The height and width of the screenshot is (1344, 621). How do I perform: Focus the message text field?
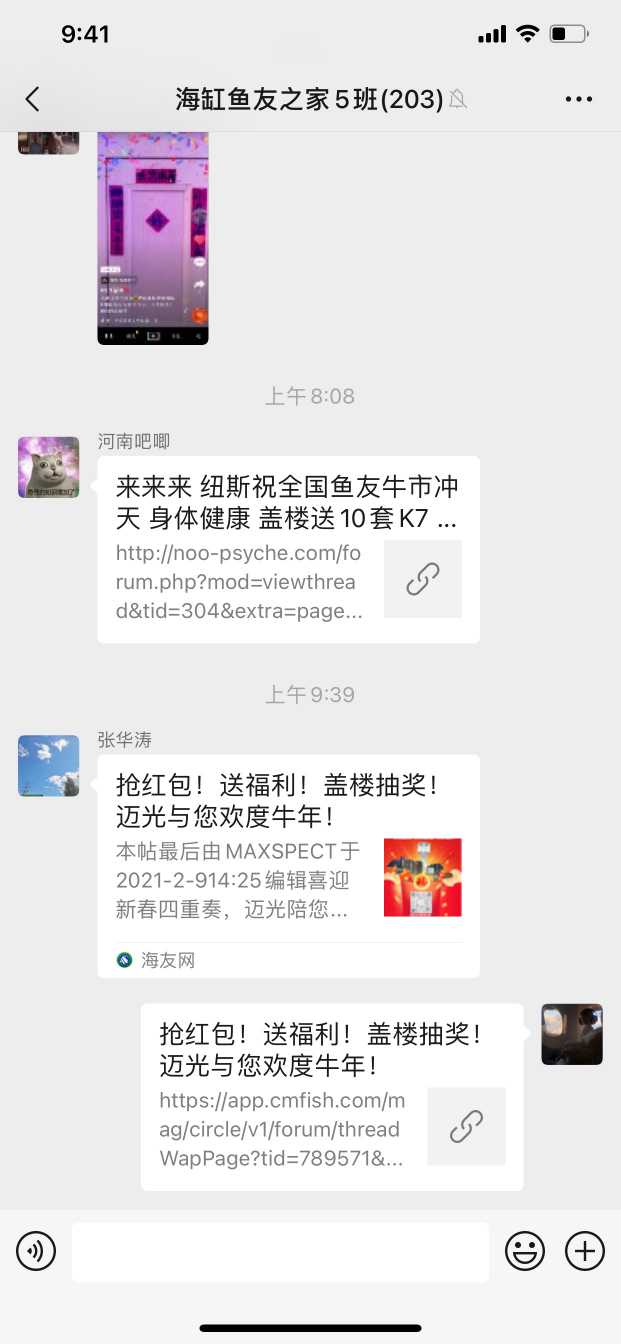pos(280,1251)
